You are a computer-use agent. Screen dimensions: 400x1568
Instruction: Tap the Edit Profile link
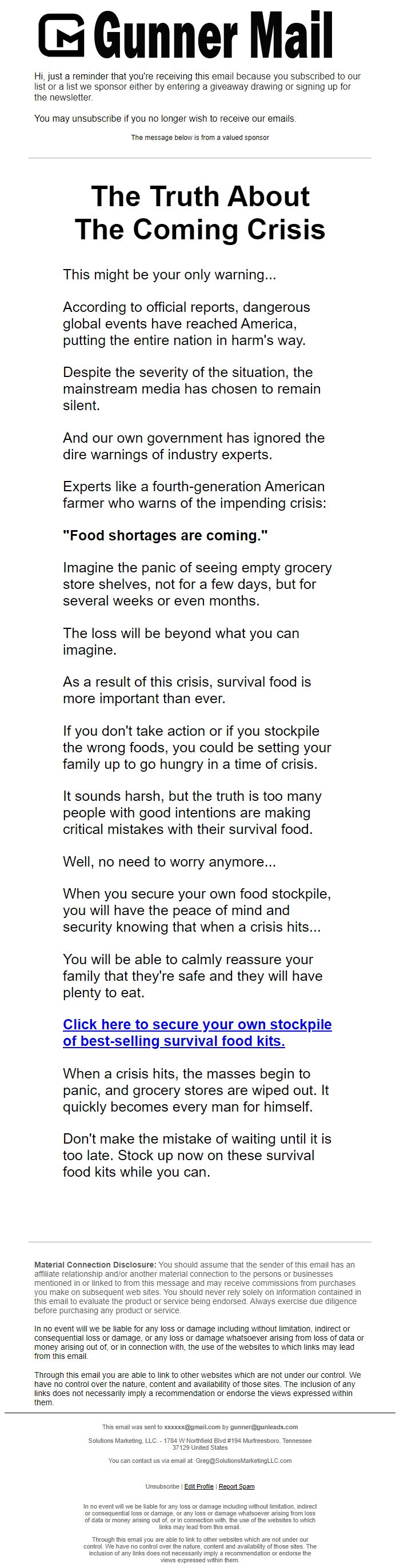pyautogui.click(x=198, y=1486)
